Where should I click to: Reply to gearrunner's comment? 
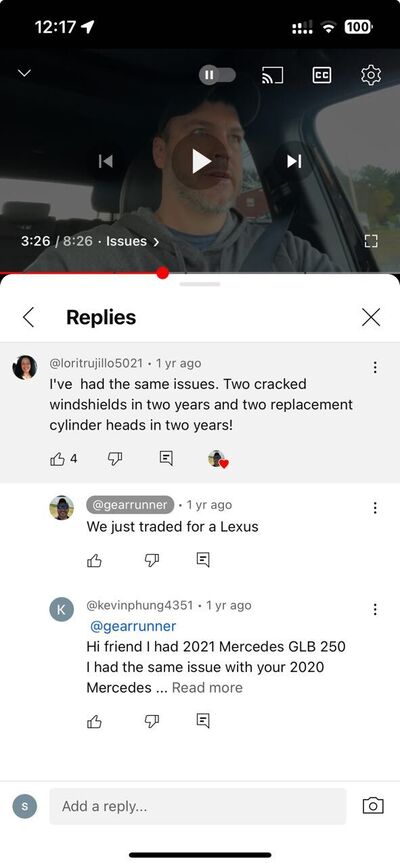tap(203, 561)
